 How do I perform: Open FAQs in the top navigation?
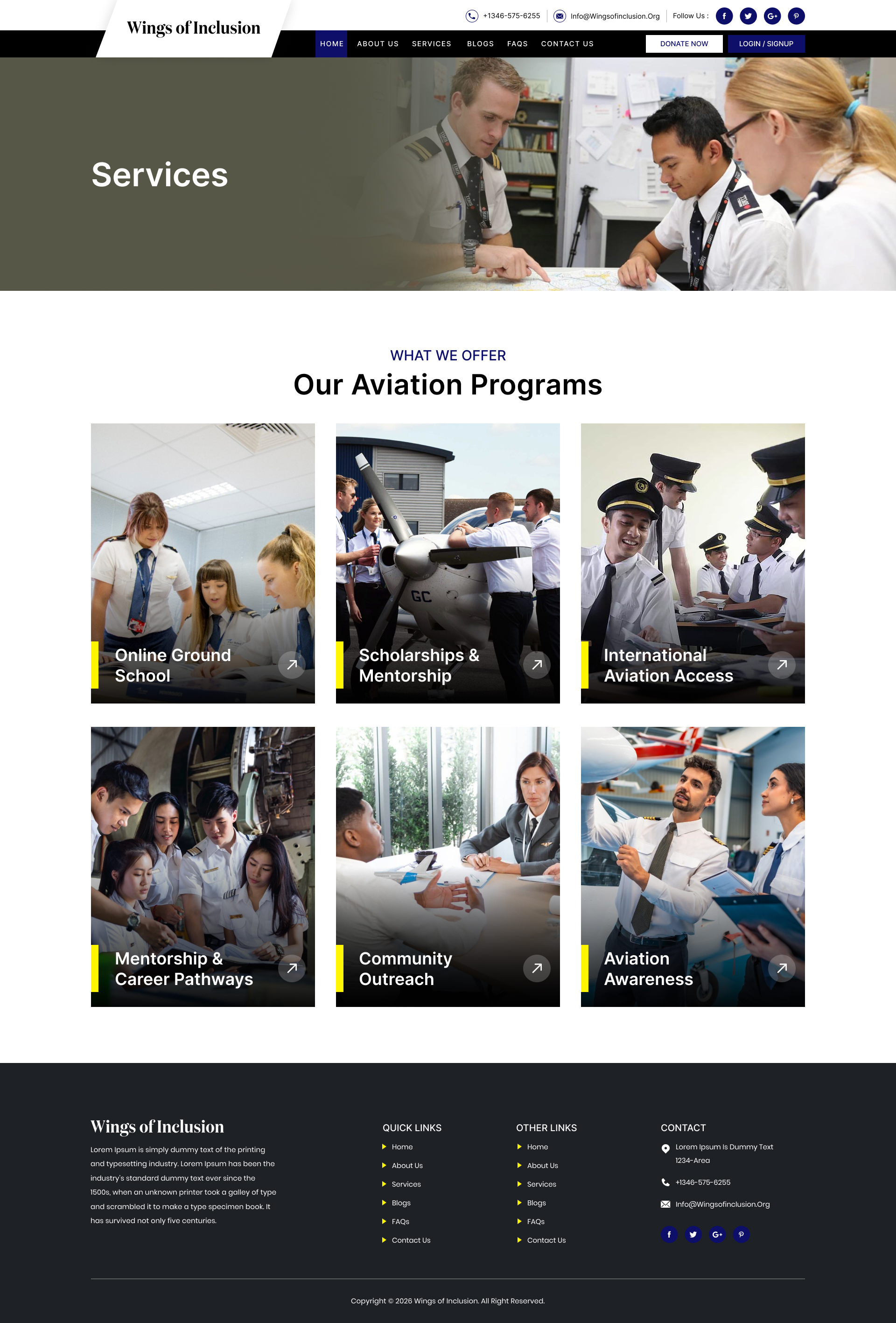[x=517, y=44]
